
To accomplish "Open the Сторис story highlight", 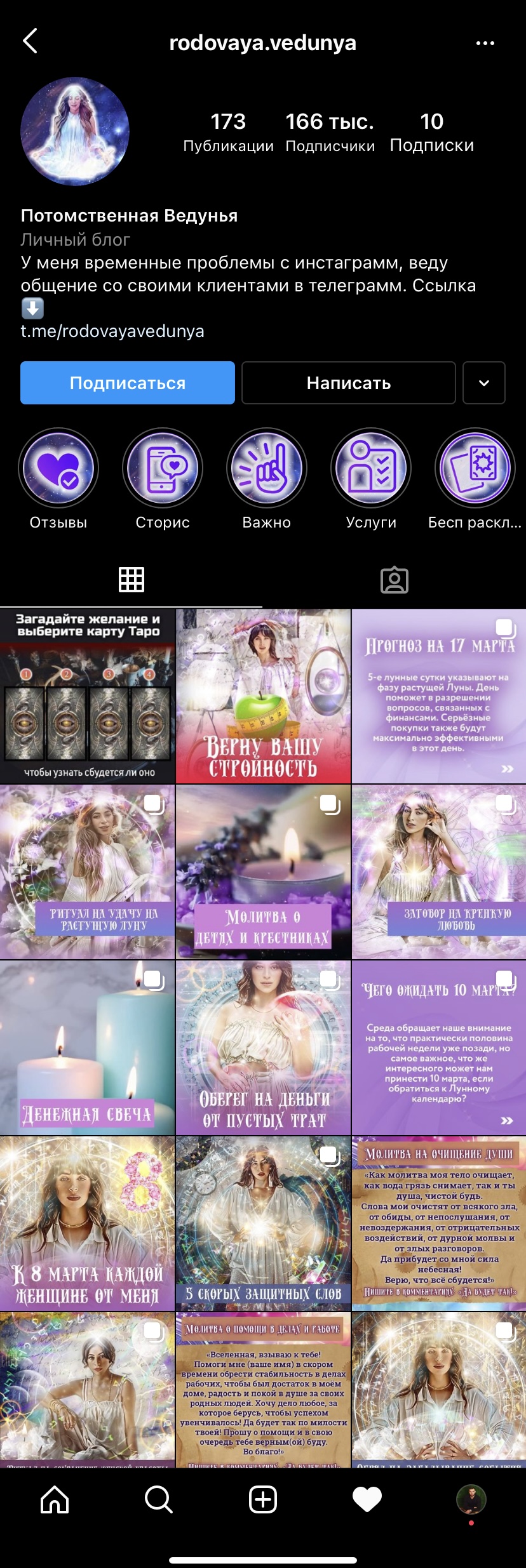I will pos(163,468).
